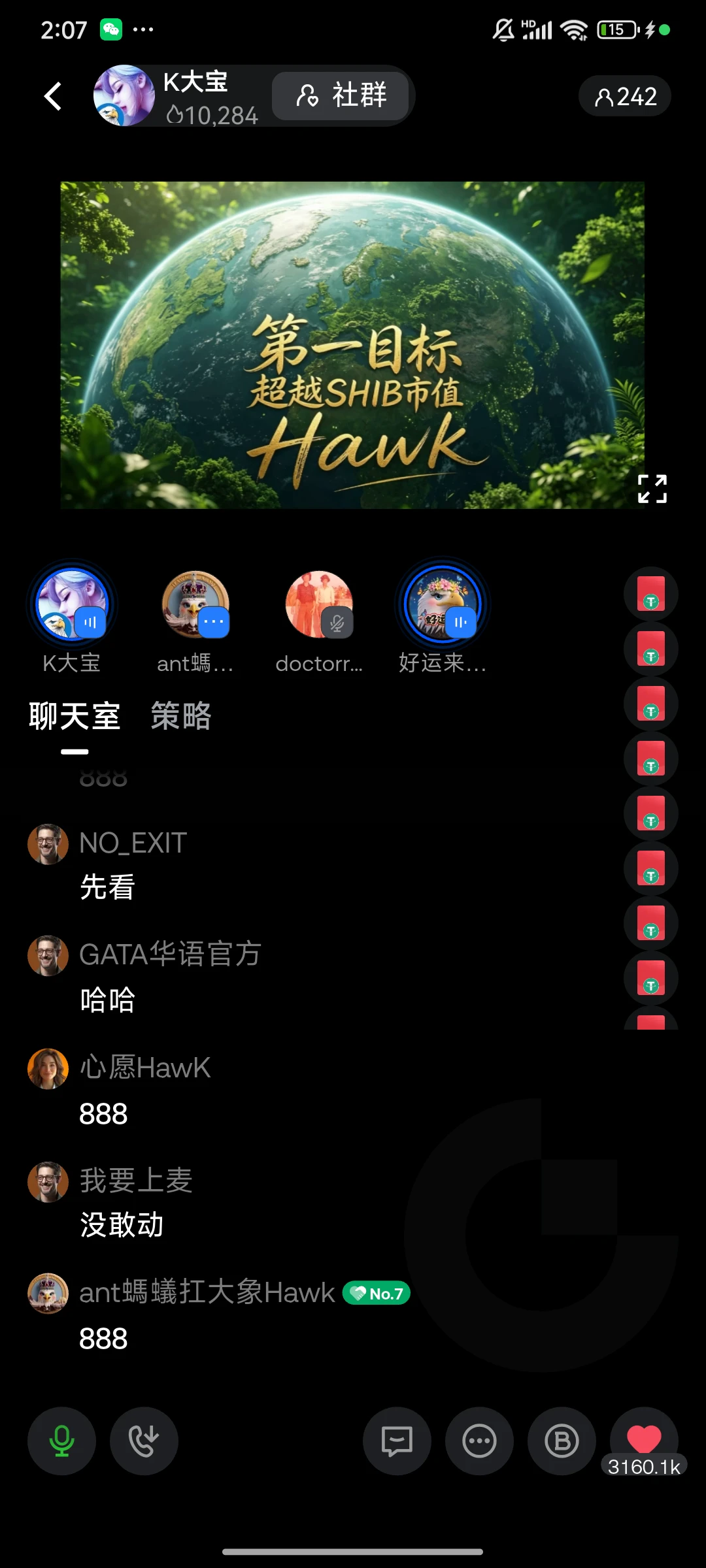The width and height of the screenshot is (706, 1568).
Task: Go back using the top-left arrow
Action: click(x=53, y=96)
